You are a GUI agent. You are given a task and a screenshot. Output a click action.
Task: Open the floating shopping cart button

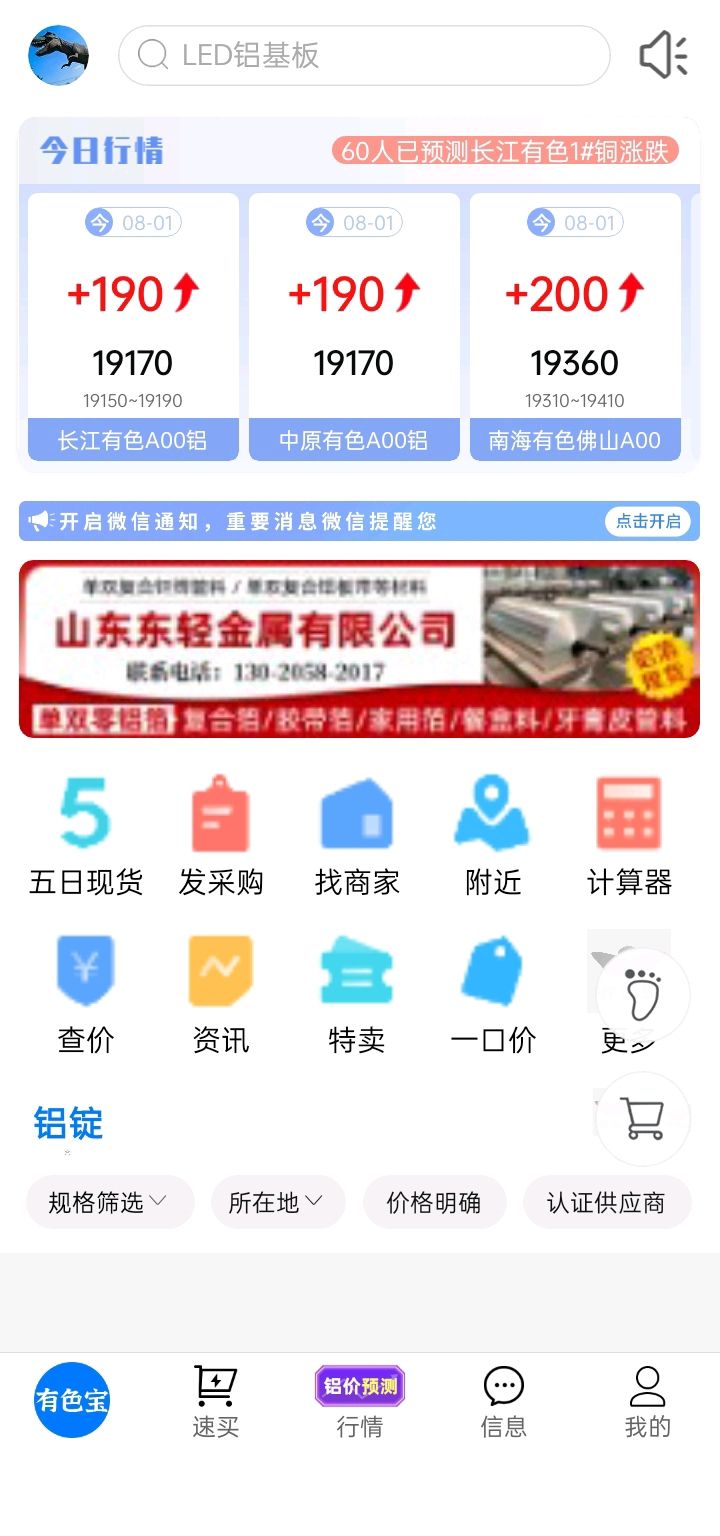click(x=643, y=1119)
